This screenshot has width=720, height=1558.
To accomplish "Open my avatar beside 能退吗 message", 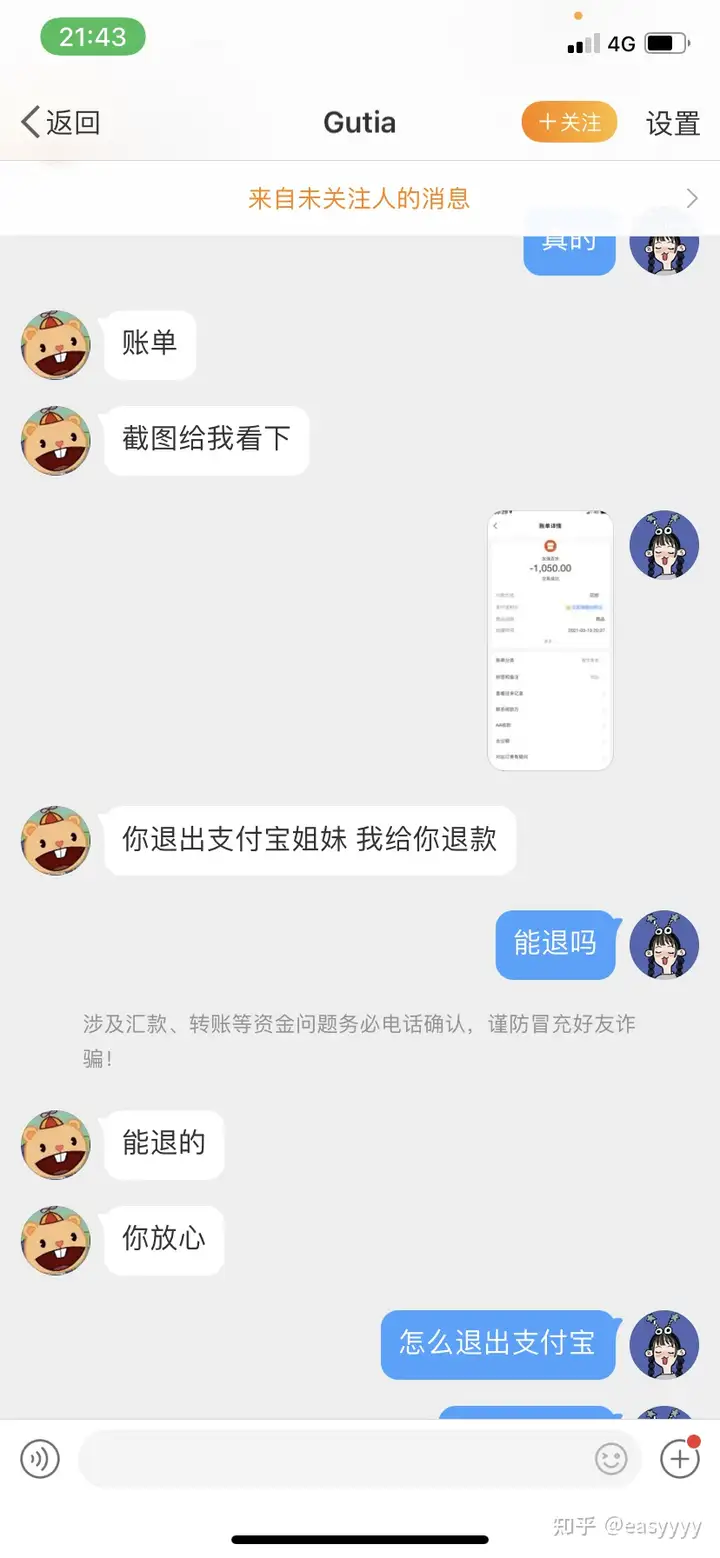I will (x=664, y=944).
